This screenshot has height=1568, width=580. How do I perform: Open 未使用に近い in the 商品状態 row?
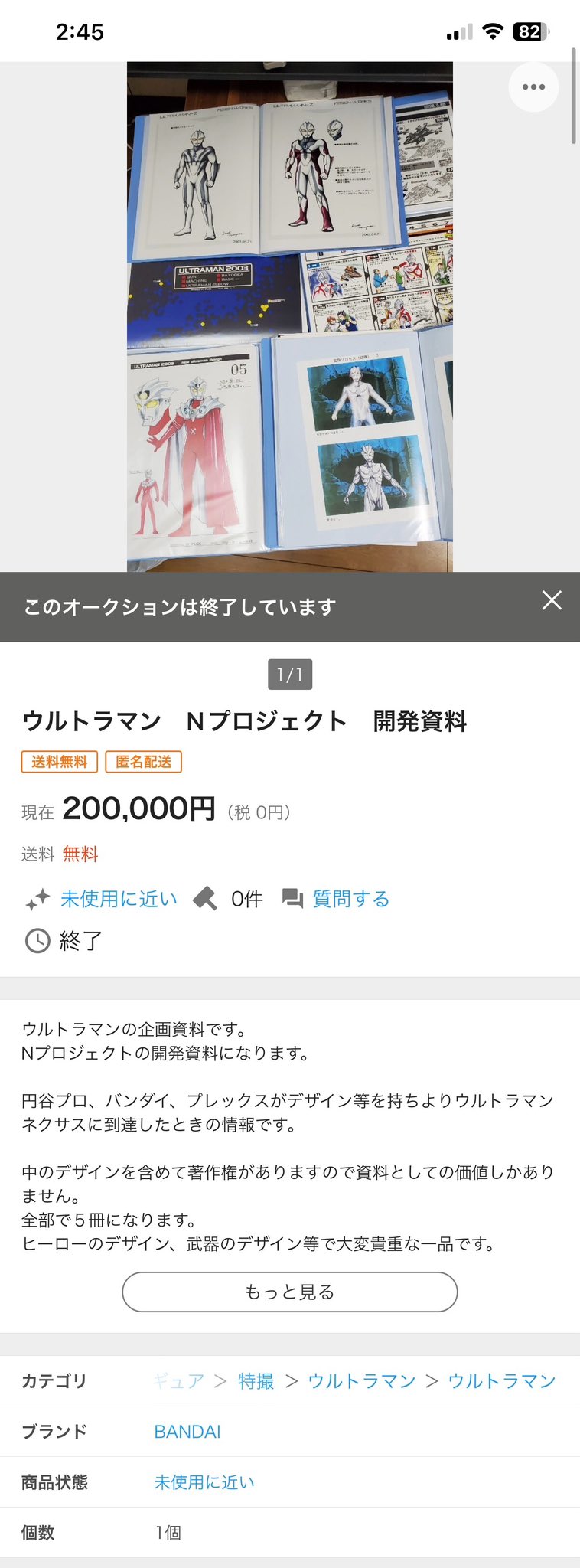[x=204, y=1482]
